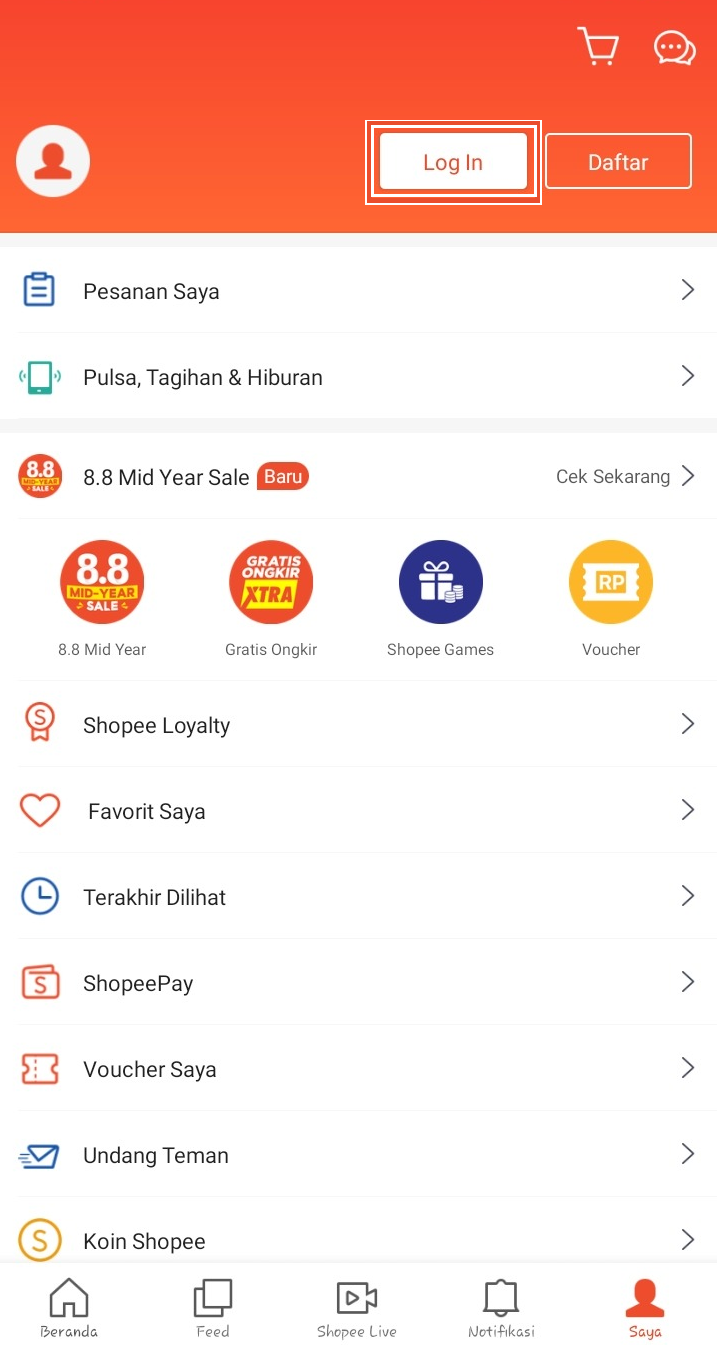Open Shopee Loyalty
The height and width of the screenshot is (1345, 717).
[x=358, y=725]
